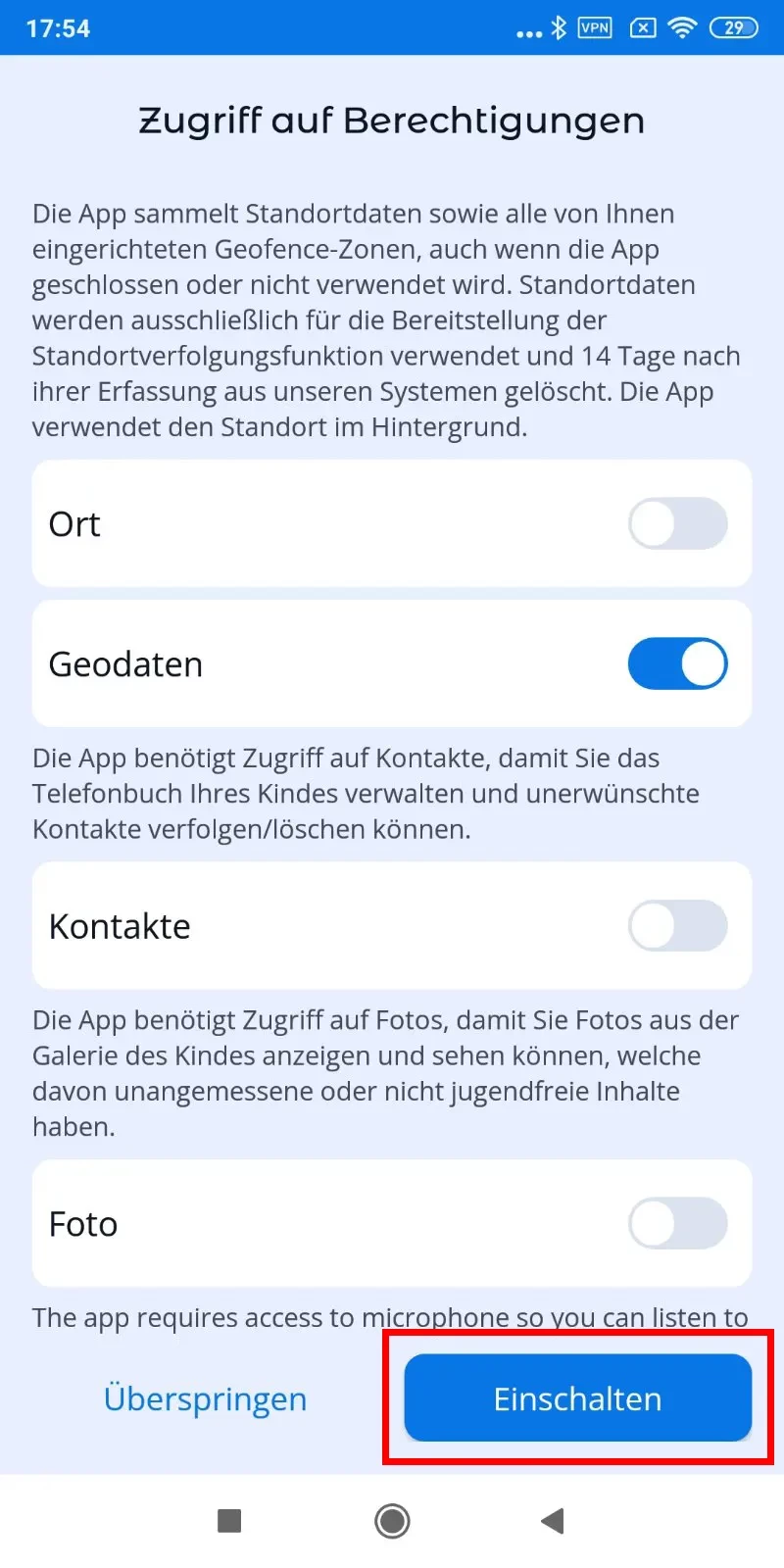Enable the Foto access switch
The image size is (784, 1568).
pos(677,1223)
